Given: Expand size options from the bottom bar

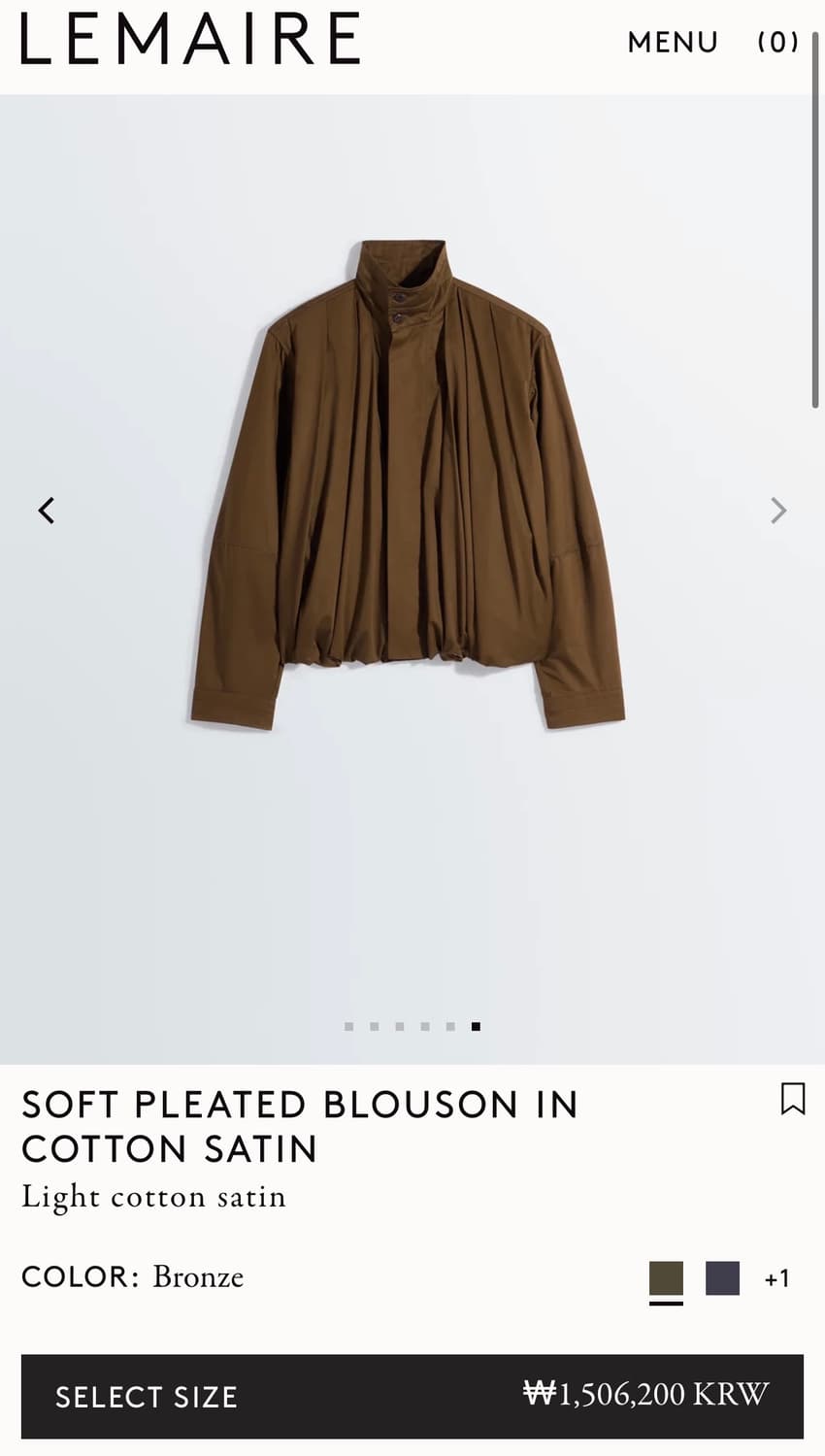Looking at the screenshot, I should pyautogui.click(x=412, y=1398).
